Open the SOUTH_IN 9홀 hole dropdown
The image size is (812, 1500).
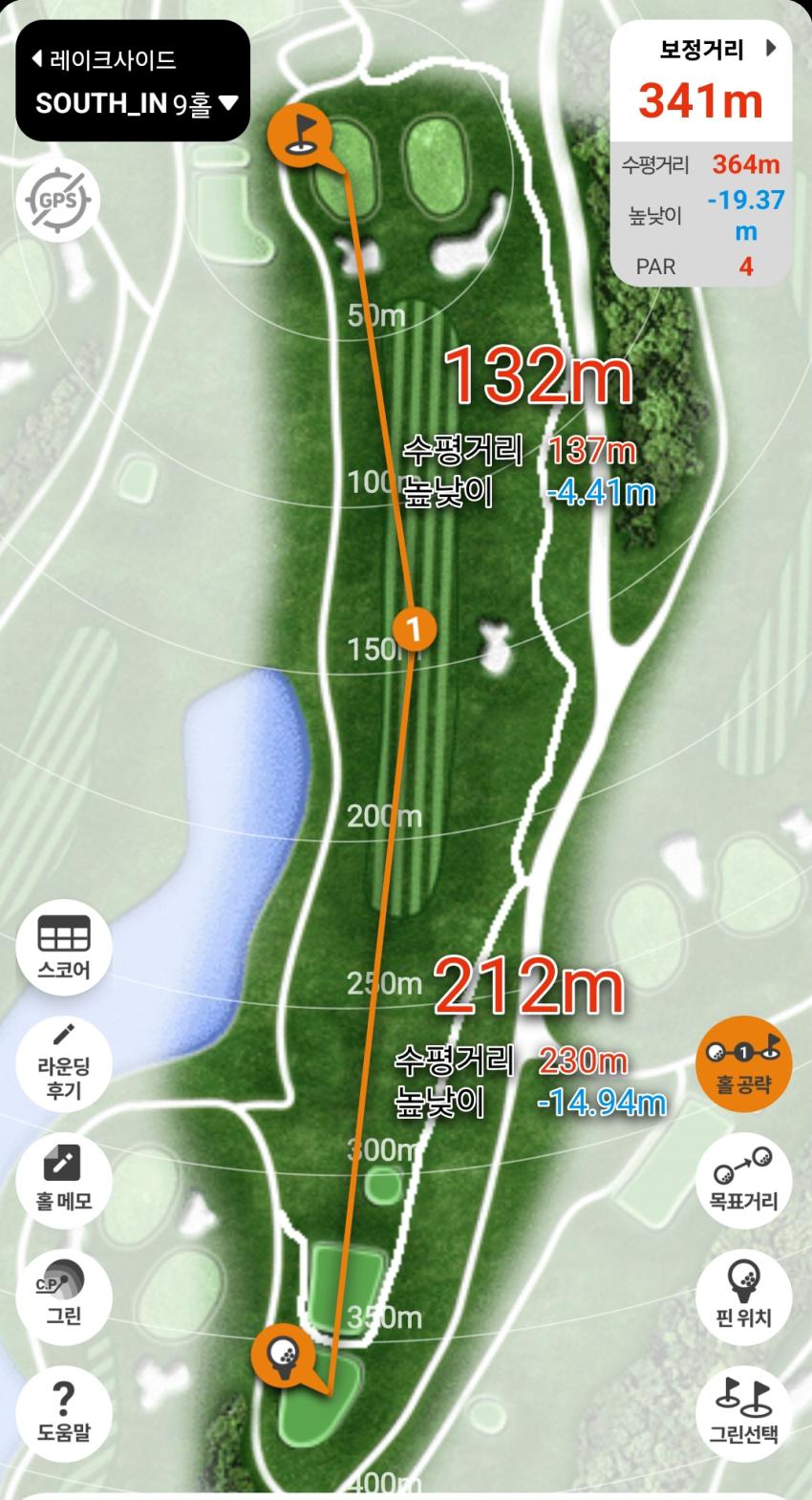(x=136, y=103)
